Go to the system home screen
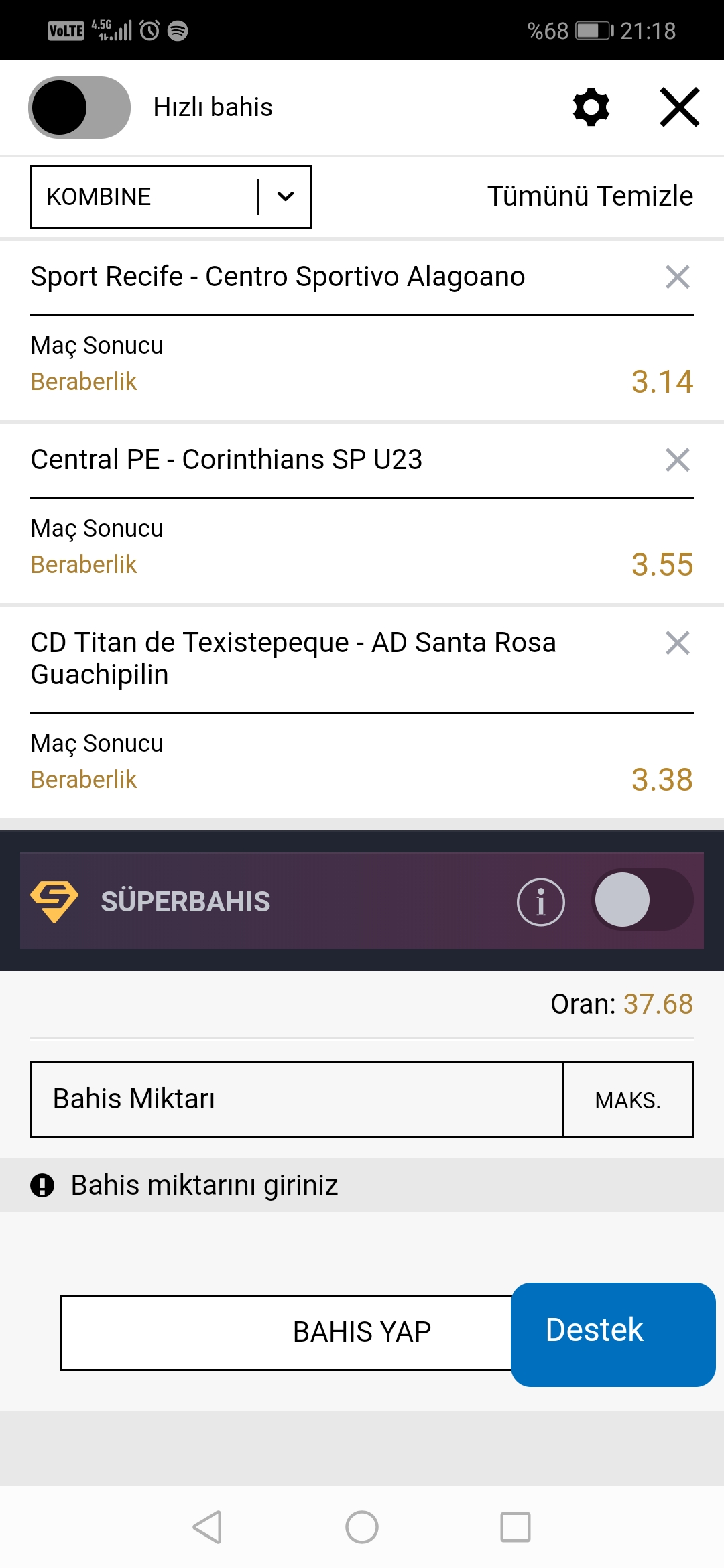 click(x=362, y=1527)
